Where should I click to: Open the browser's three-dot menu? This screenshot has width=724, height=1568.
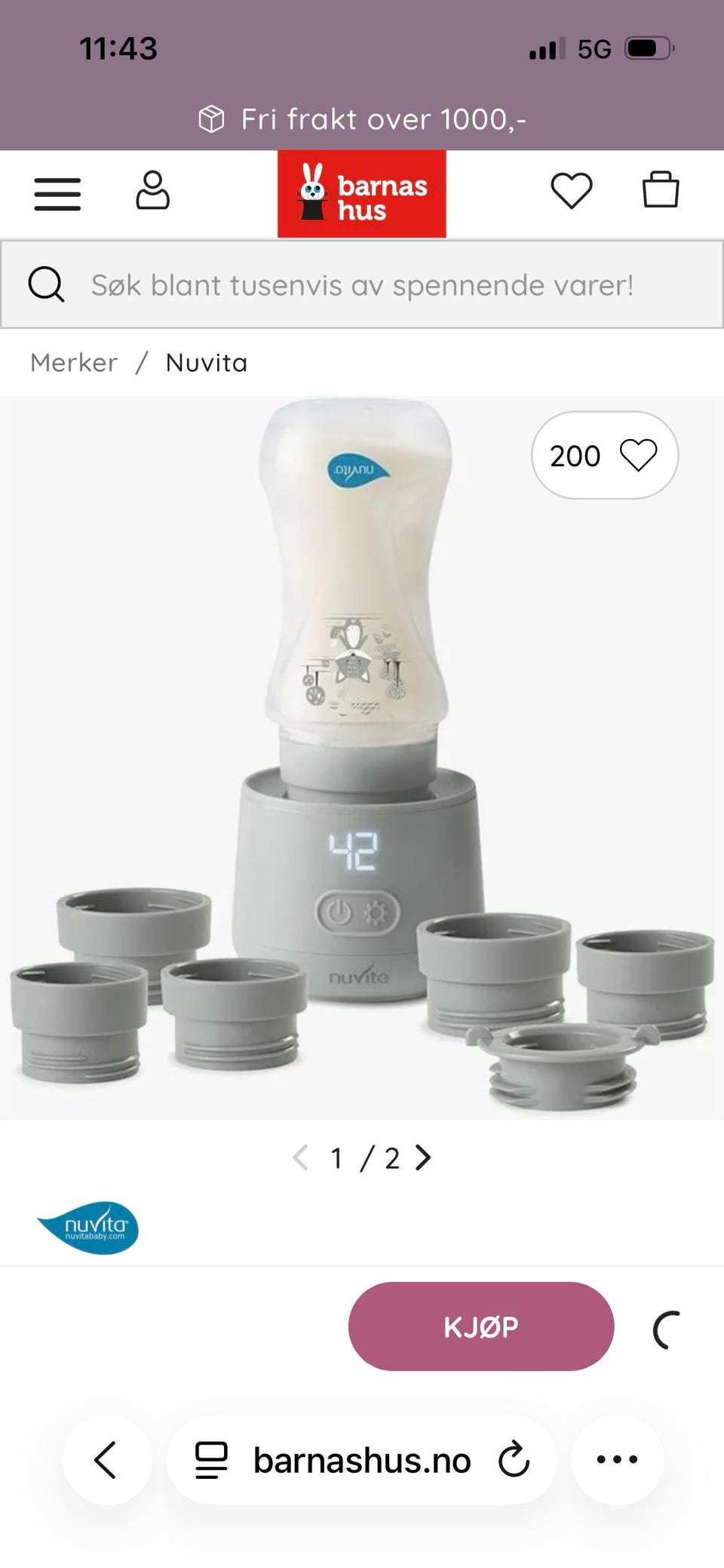618,1460
